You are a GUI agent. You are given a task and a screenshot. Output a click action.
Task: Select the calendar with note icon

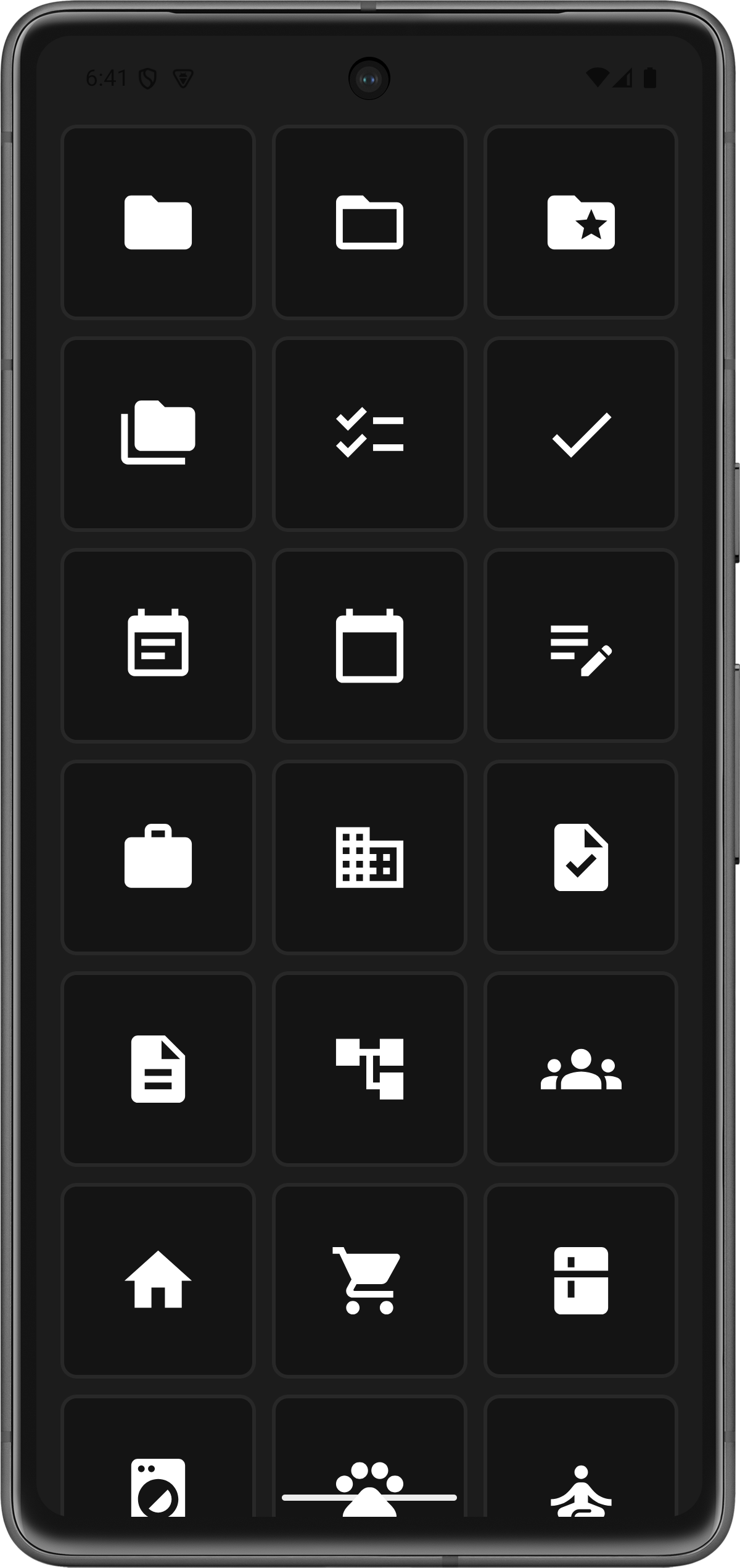158,645
